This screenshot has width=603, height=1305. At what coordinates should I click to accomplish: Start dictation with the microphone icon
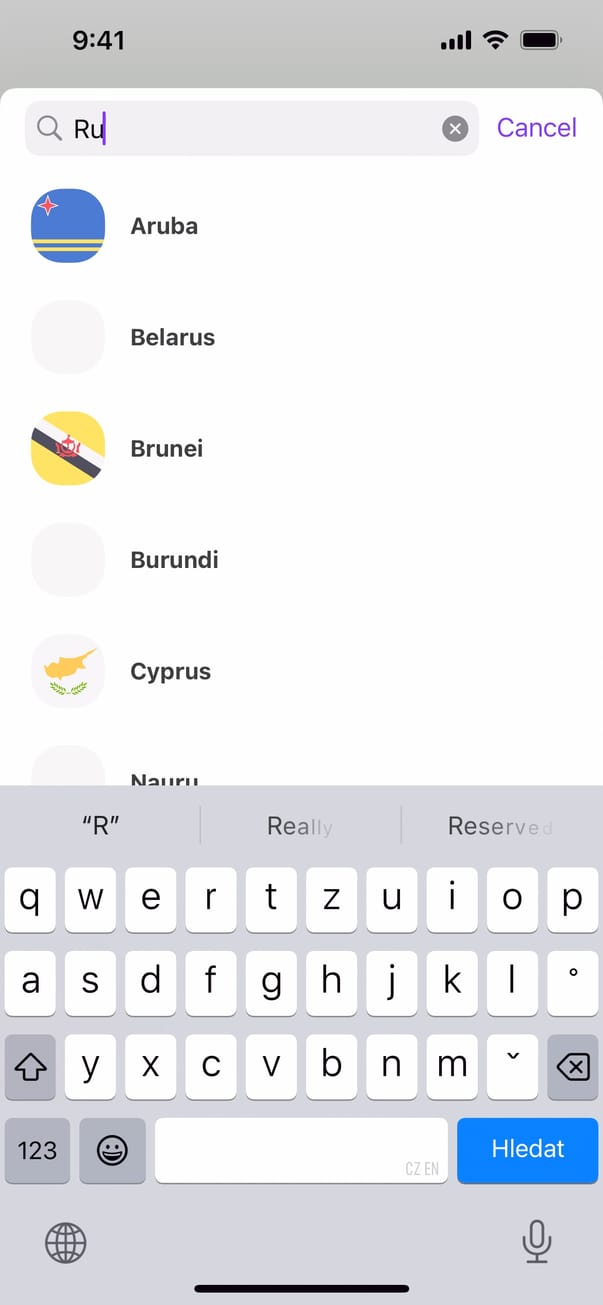click(537, 1242)
